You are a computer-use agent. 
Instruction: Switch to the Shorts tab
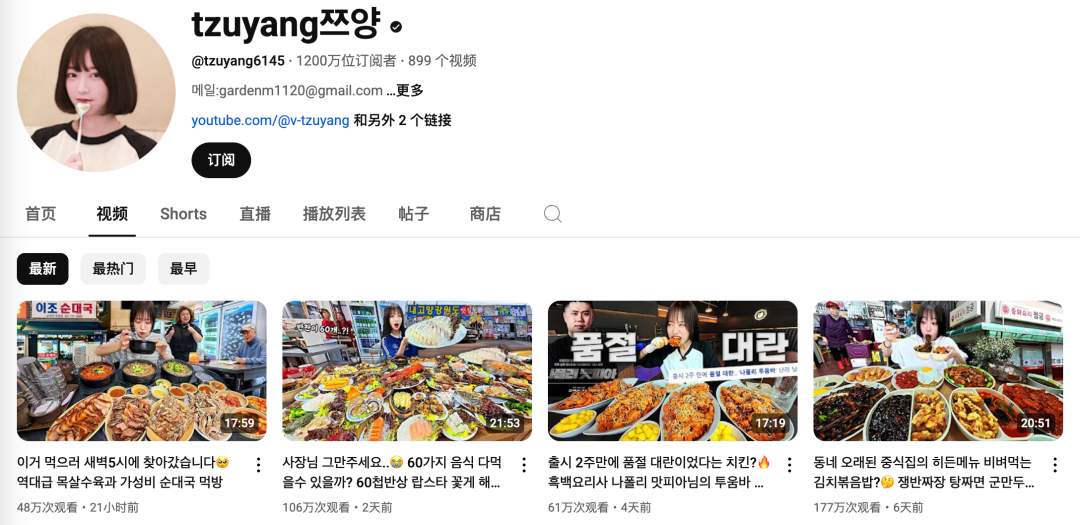183,214
